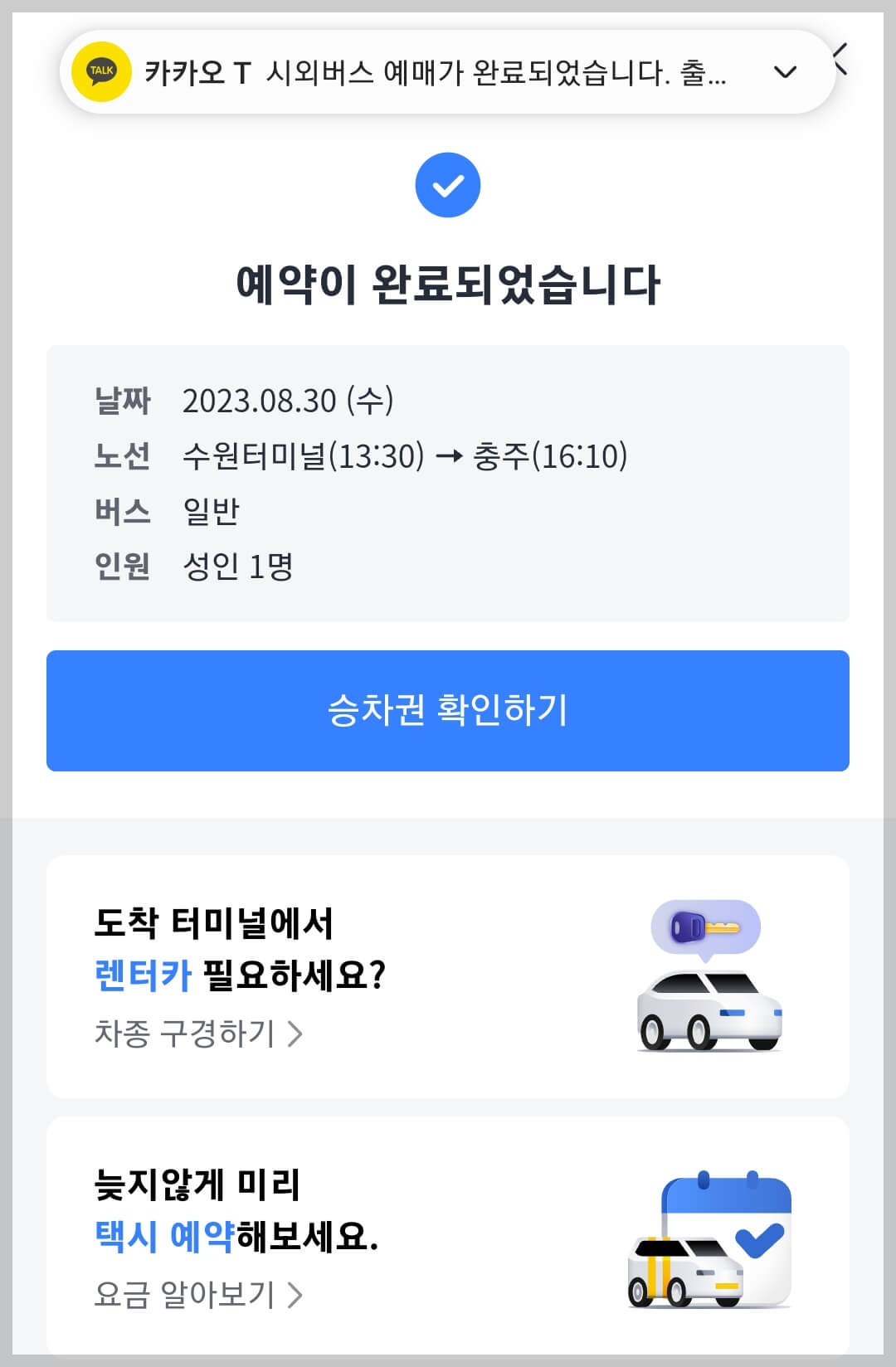The image size is (896, 1367).
Task: Tap the blue checkmark success icon
Action: point(448,184)
